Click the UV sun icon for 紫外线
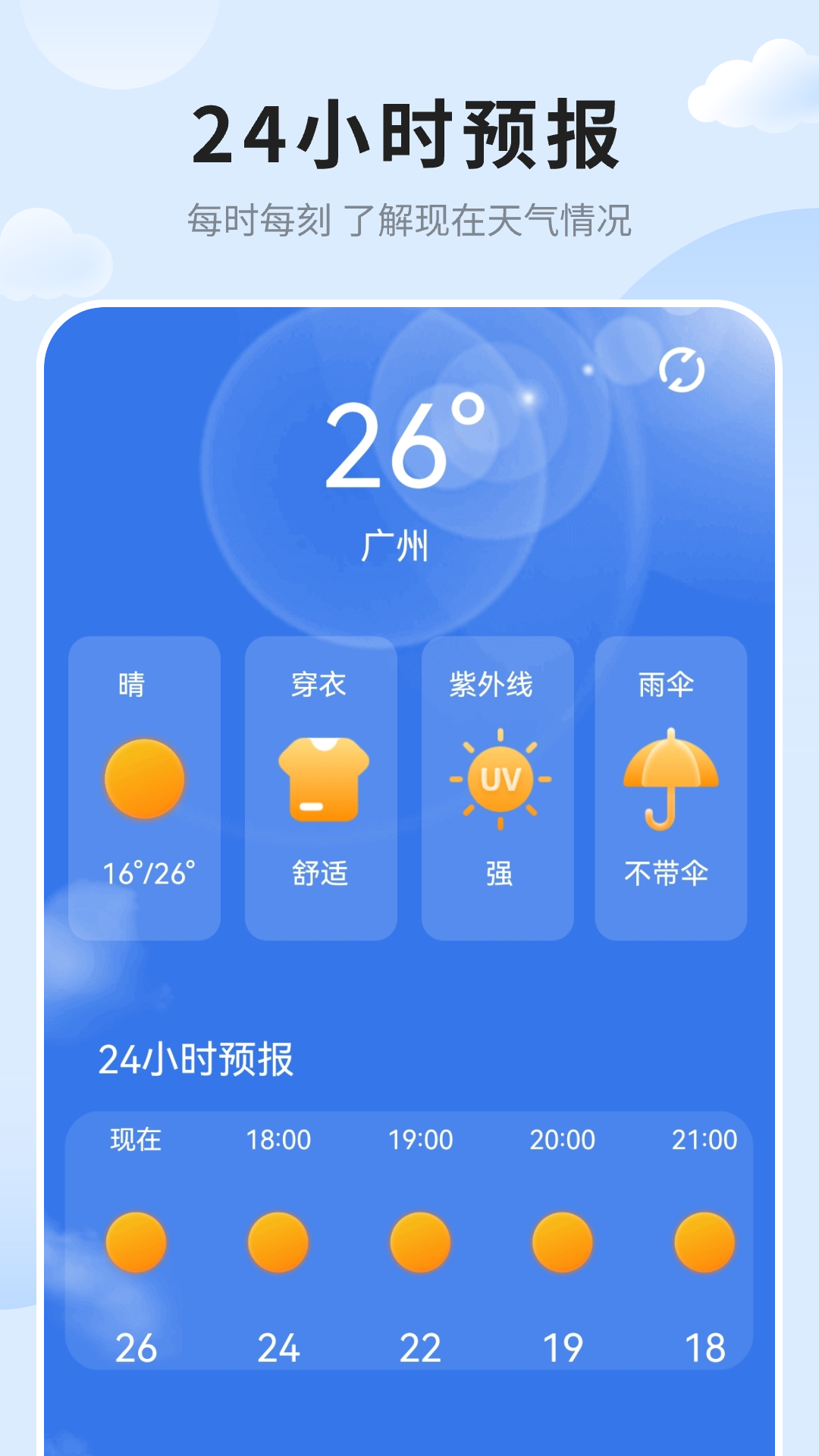The height and width of the screenshot is (1456, 819). tap(497, 778)
